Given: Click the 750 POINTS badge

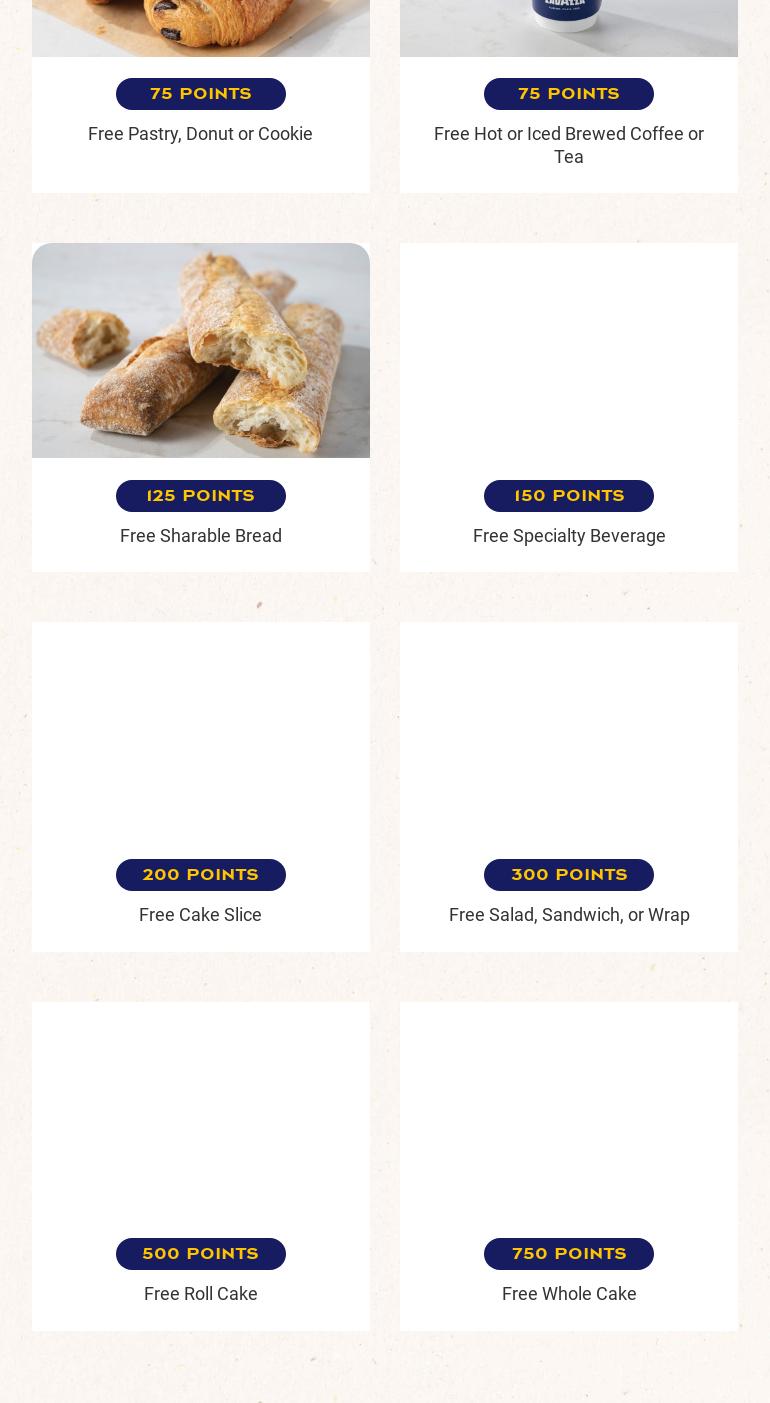Looking at the screenshot, I should click(x=568, y=1253).
